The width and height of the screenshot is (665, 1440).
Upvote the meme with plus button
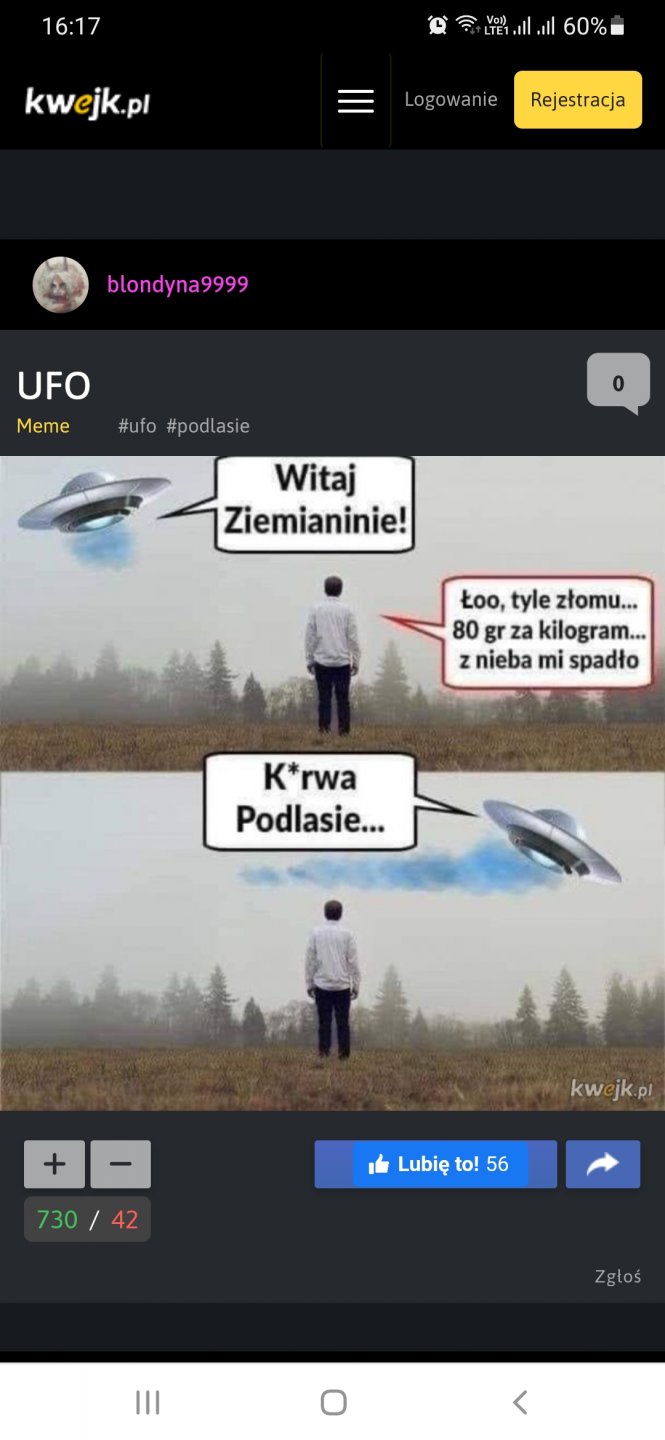pos(54,1164)
